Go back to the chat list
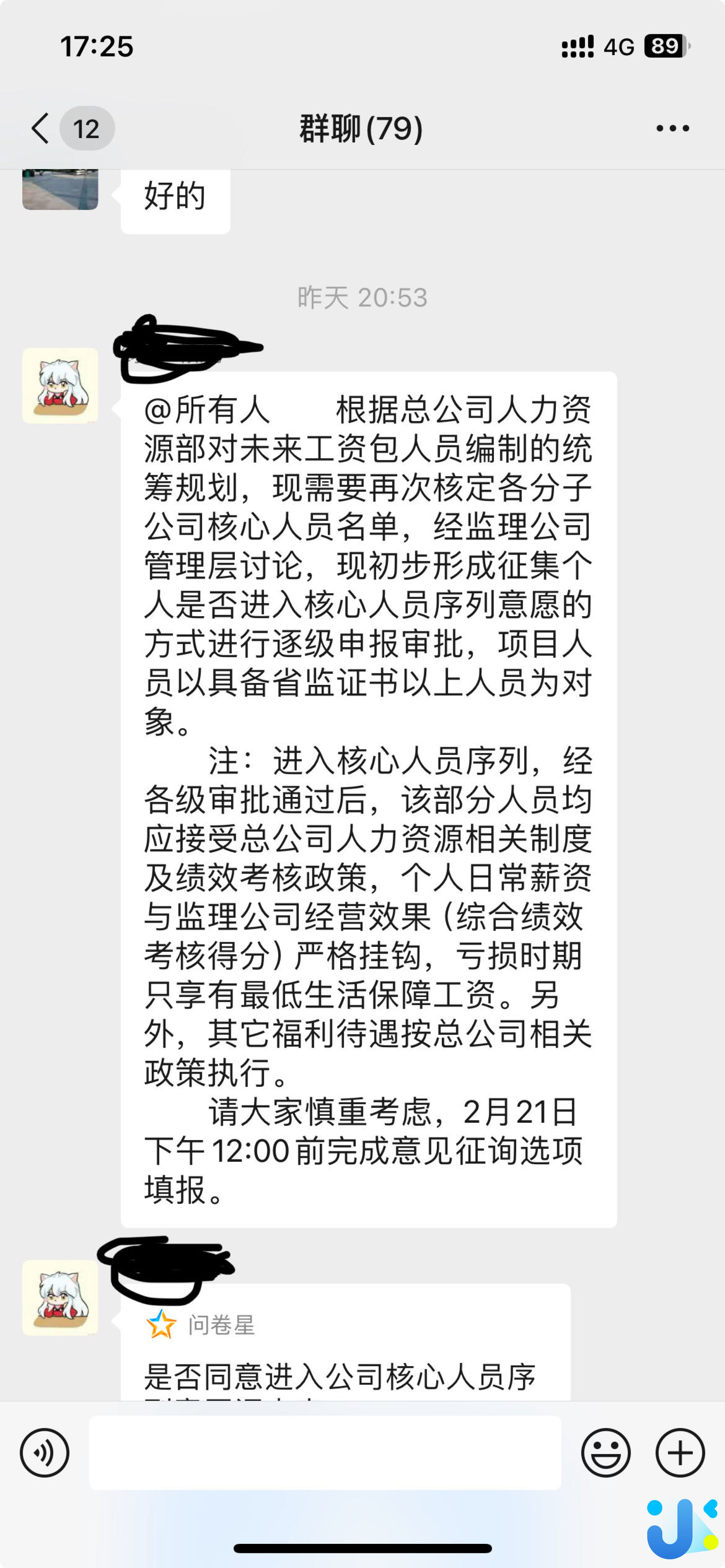 coord(40,128)
